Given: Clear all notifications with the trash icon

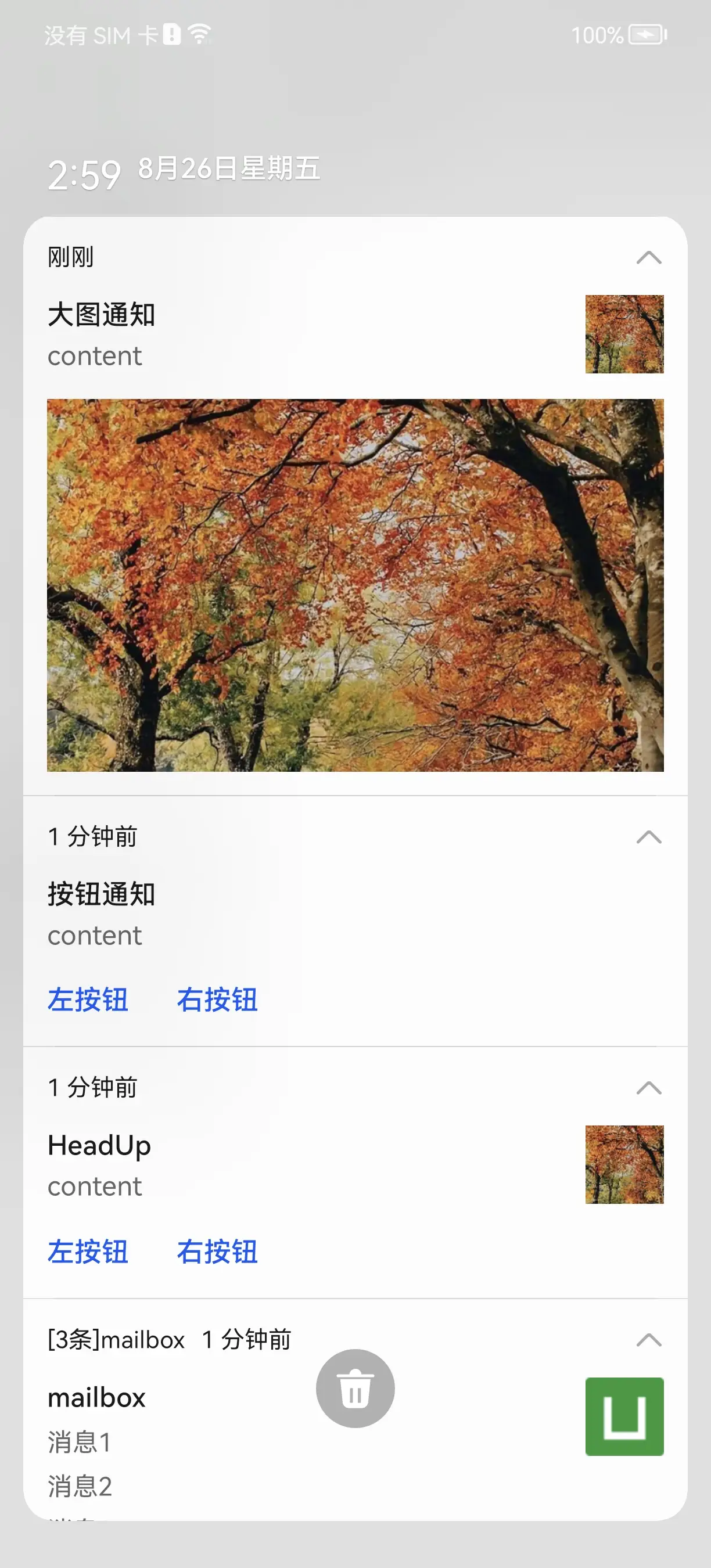Looking at the screenshot, I should [x=355, y=1389].
